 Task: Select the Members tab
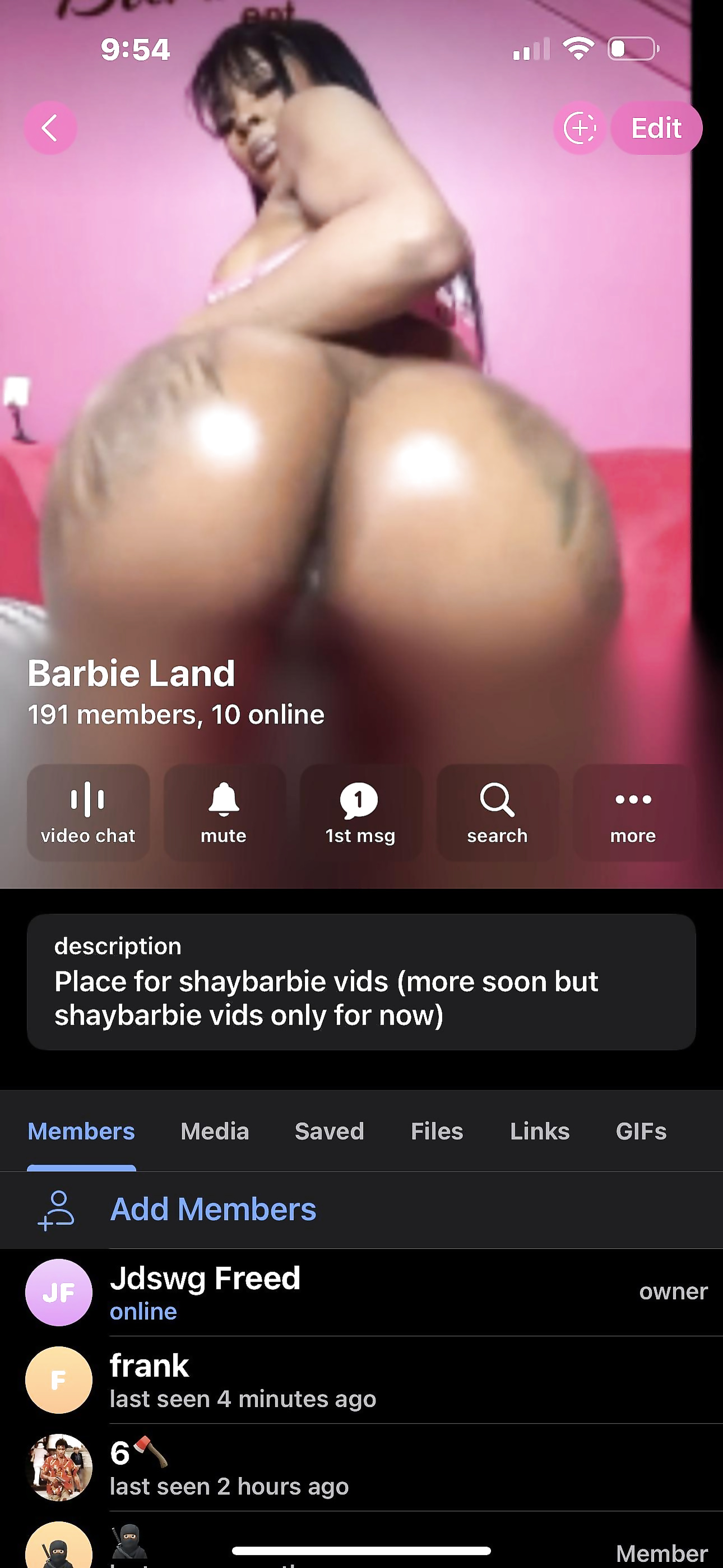(x=82, y=1132)
